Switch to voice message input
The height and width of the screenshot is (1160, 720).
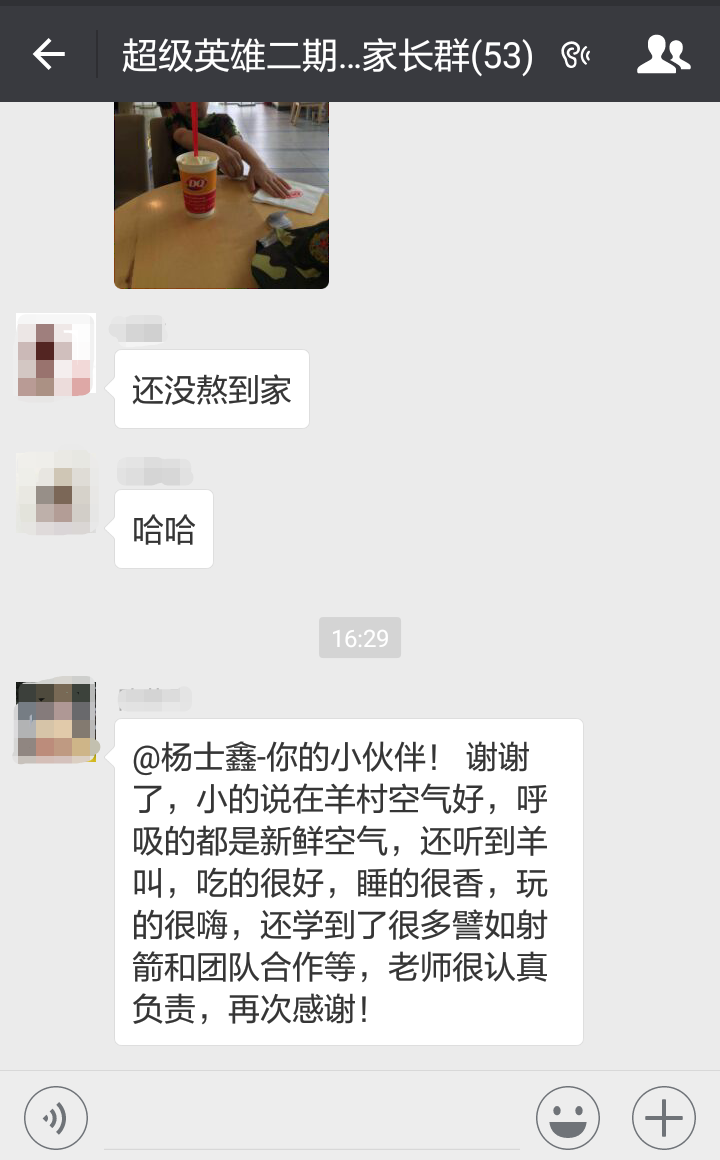point(55,1118)
